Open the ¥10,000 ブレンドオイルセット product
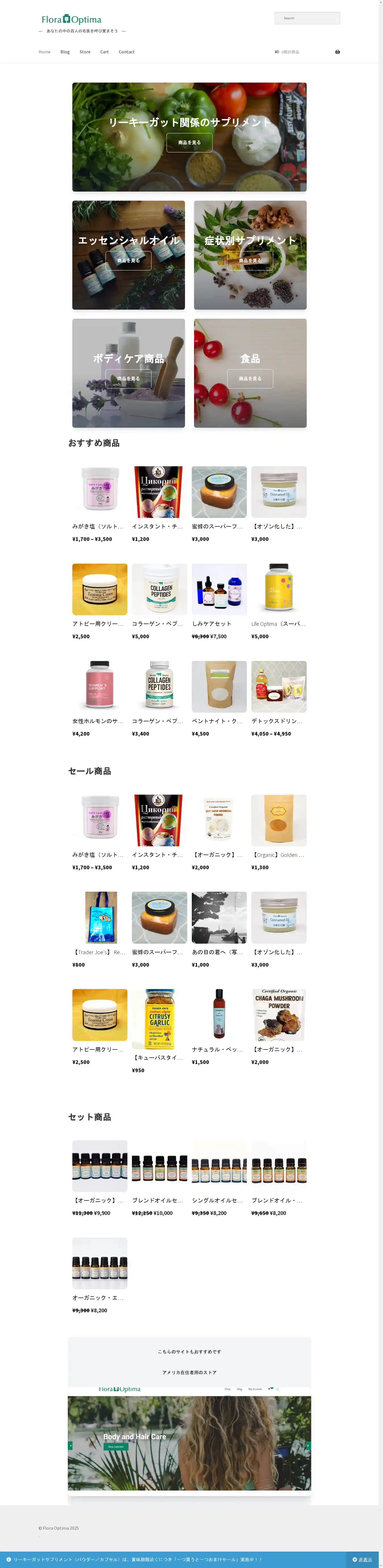The width and height of the screenshot is (383, 1568). 159,1166
